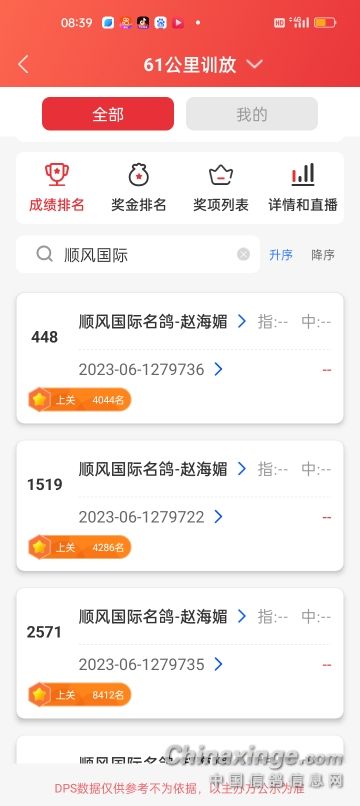Sort results by 降序 descending
This screenshot has width=360, height=806.
point(323,254)
